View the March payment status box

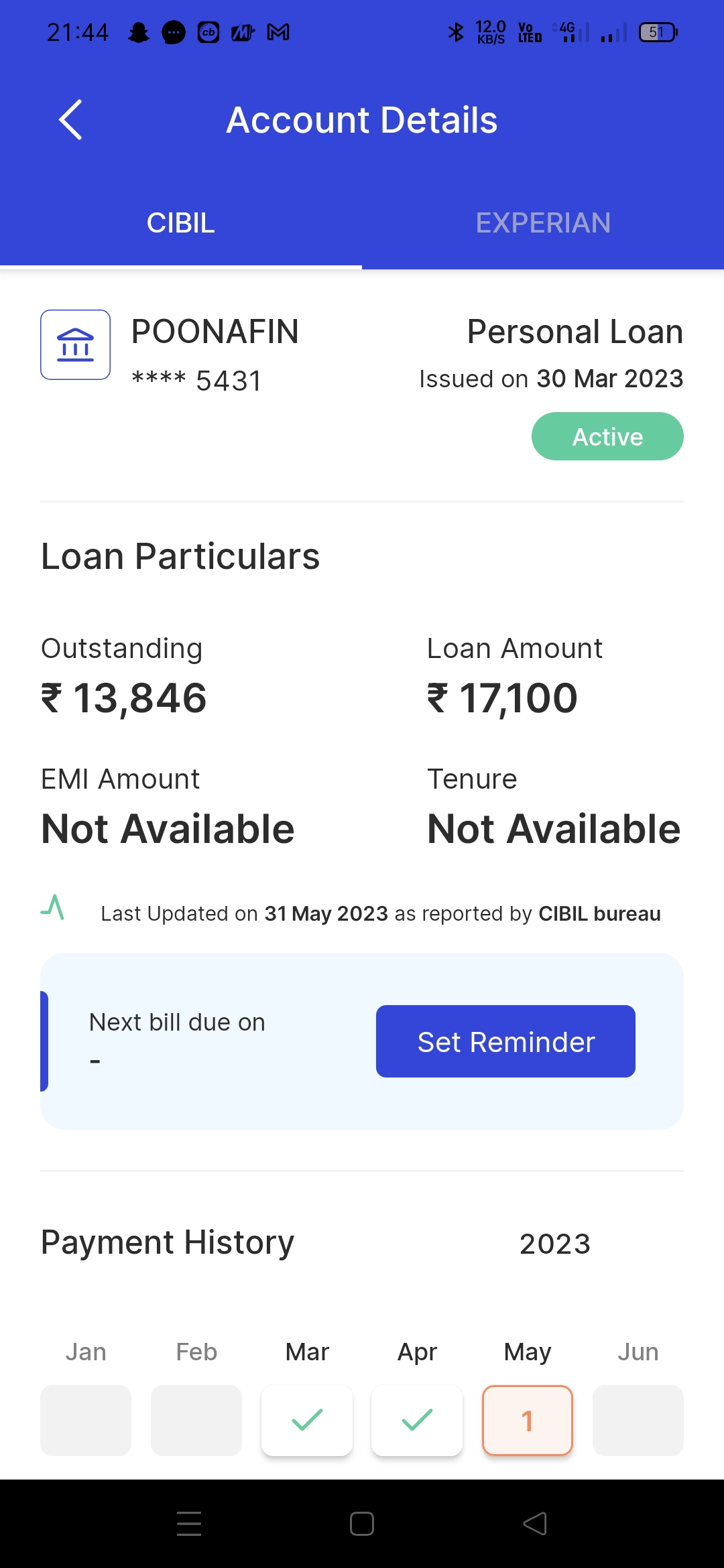(x=307, y=1421)
